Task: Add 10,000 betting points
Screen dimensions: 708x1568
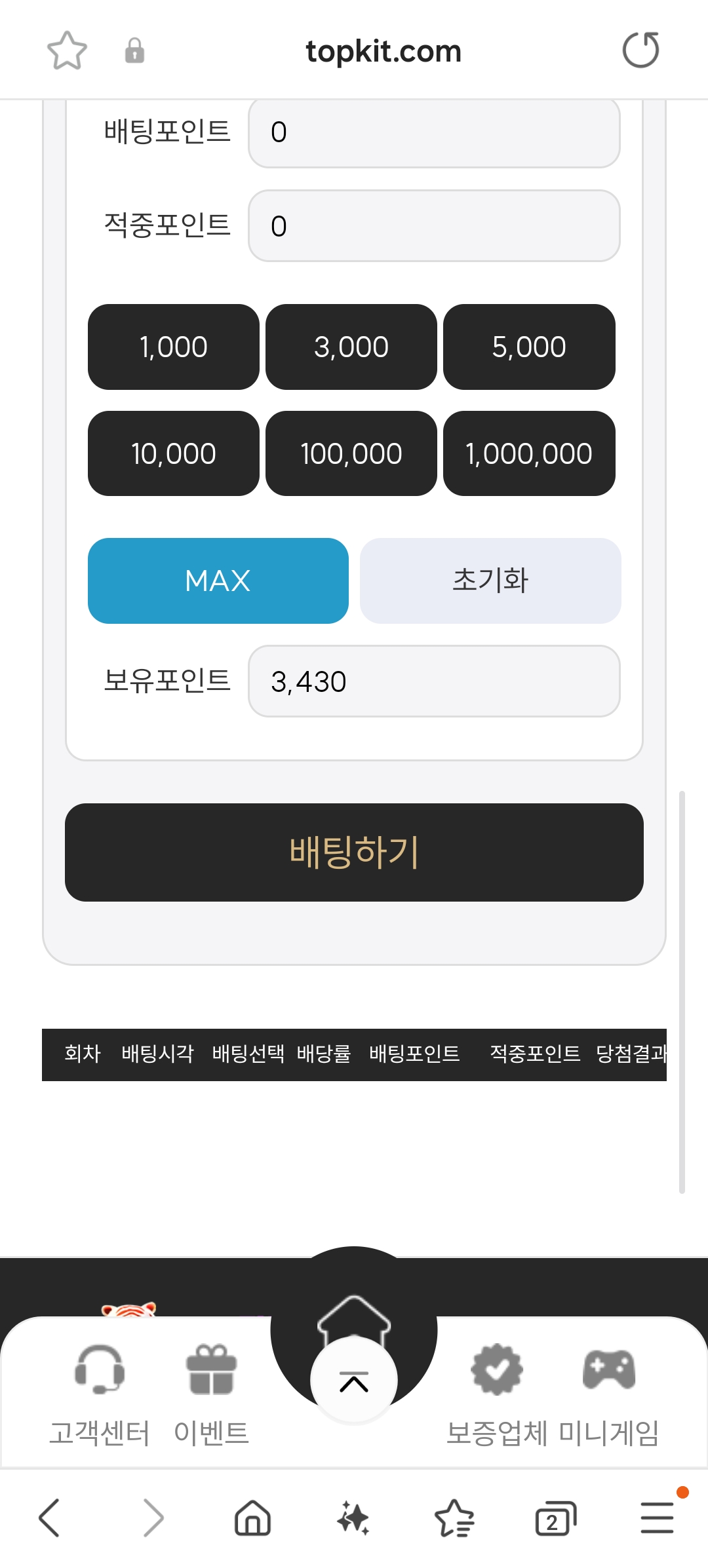Action: (x=174, y=453)
